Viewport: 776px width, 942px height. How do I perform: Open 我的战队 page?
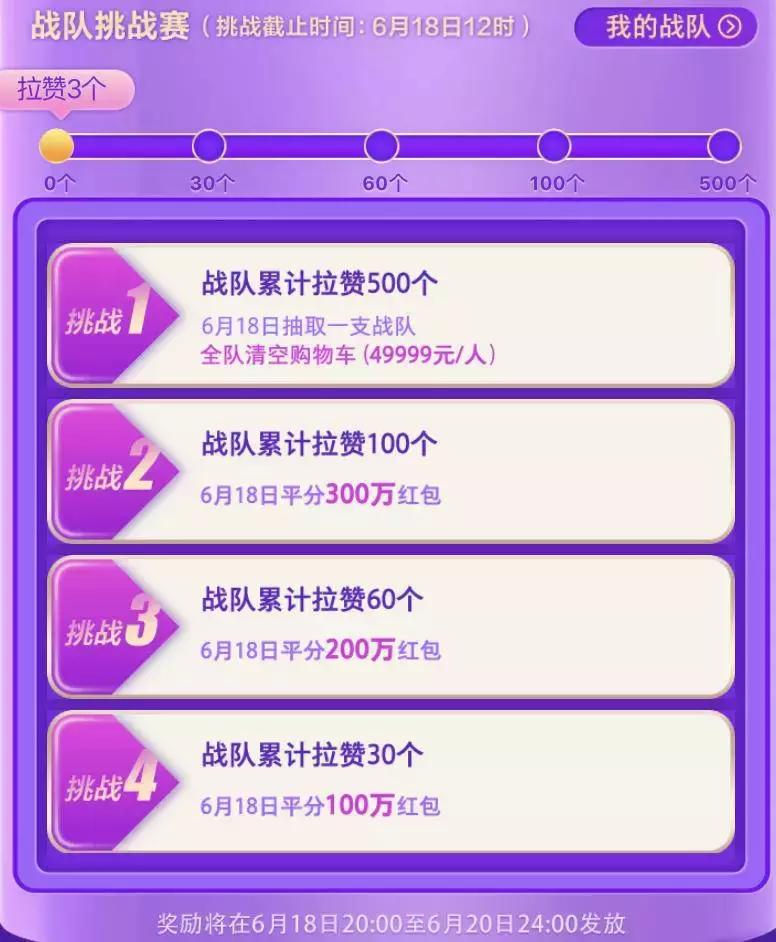(666, 28)
